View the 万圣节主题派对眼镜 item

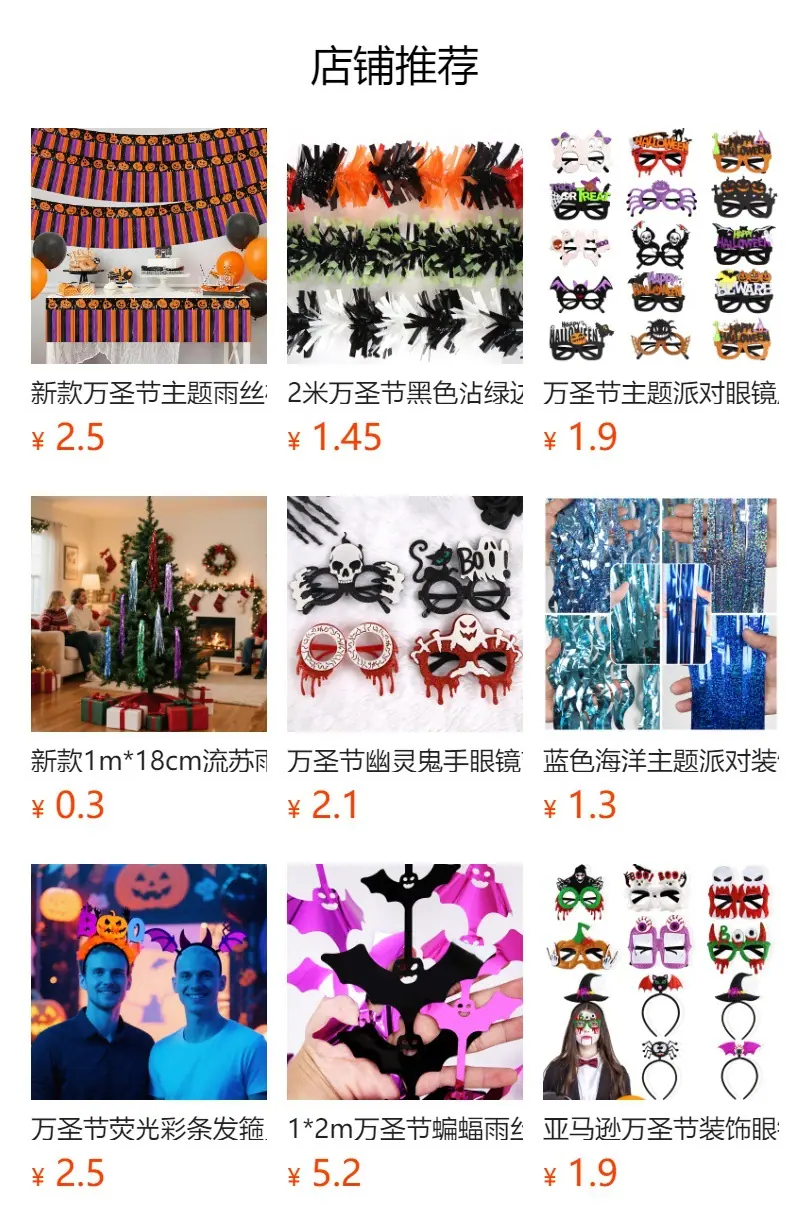pyautogui.click(x=661, y=292)
